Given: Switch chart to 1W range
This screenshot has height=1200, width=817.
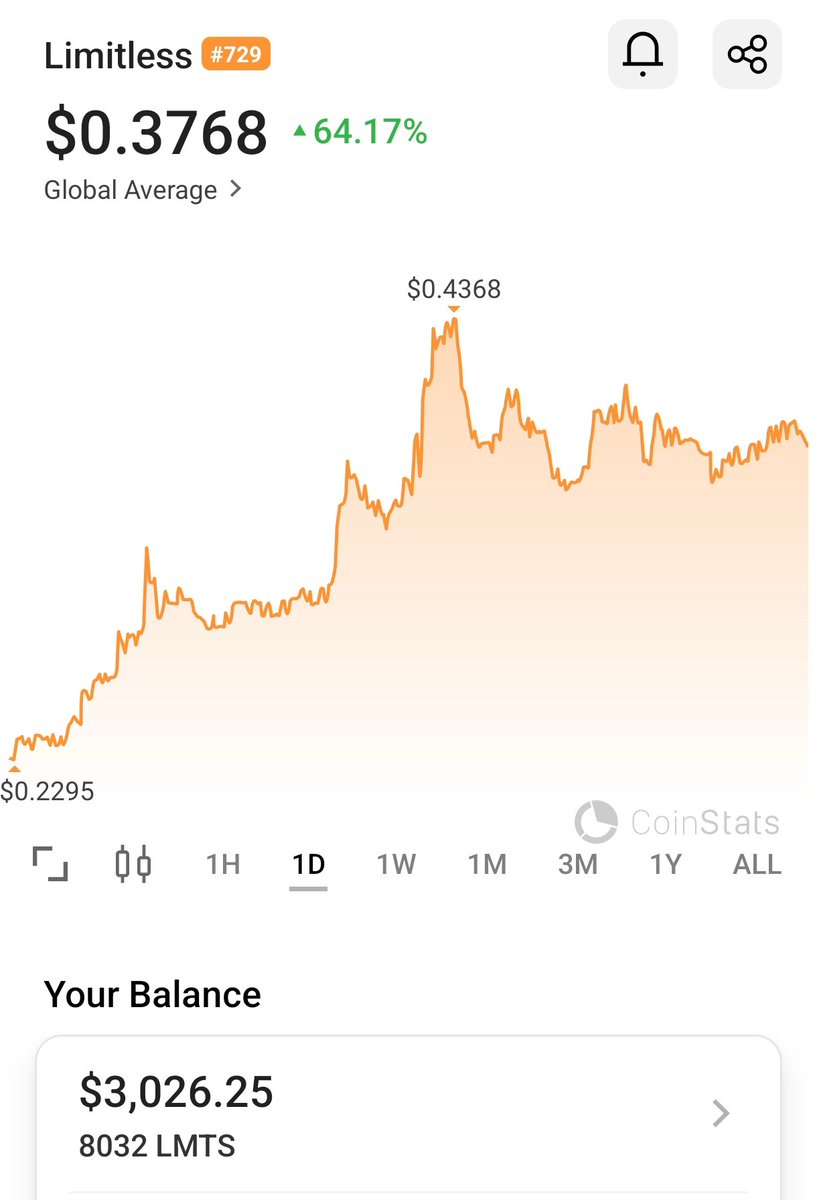Looking at the screenshot, I should tap(396, 864).
